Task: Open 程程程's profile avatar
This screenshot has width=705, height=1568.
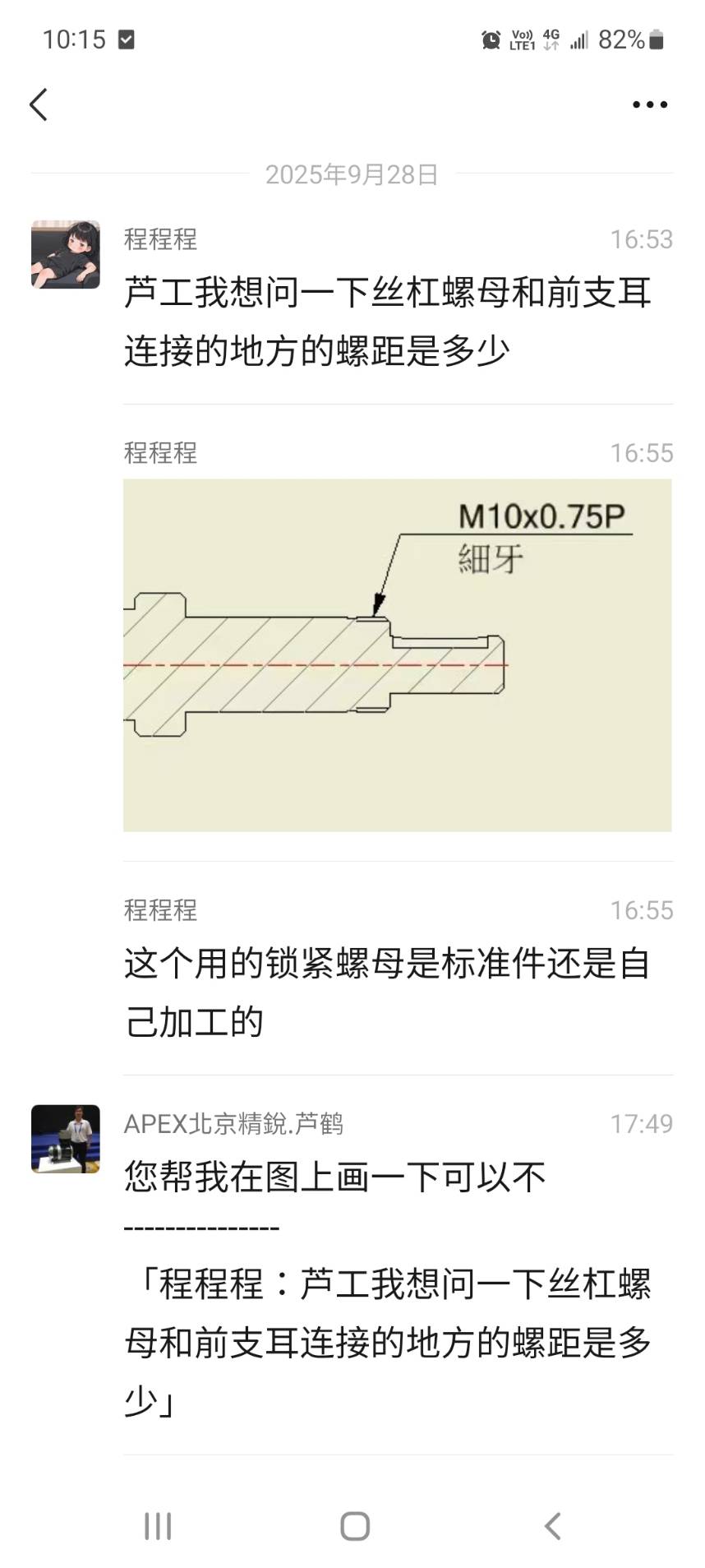Action: click(x=66, y=254)
